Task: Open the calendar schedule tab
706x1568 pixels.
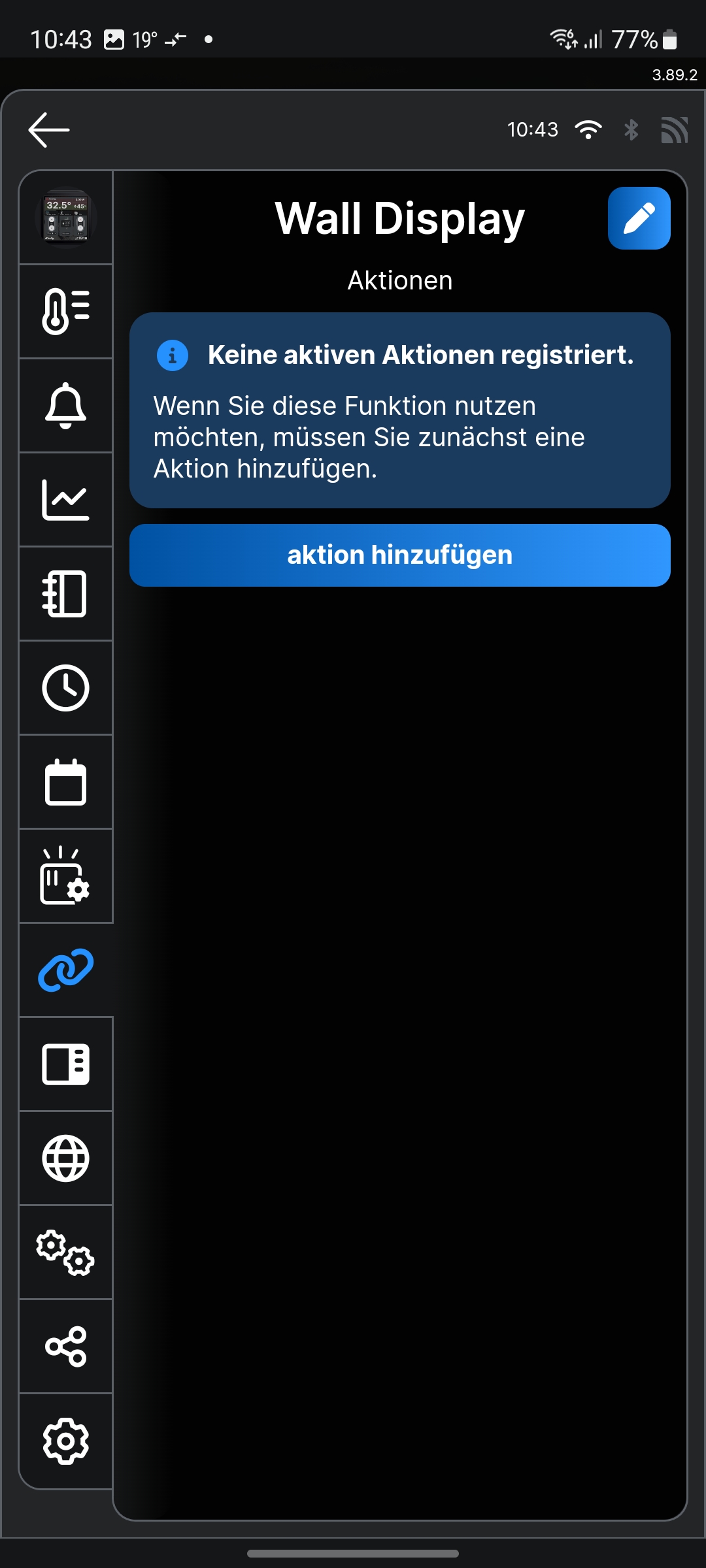Action: tap(66, 782)
